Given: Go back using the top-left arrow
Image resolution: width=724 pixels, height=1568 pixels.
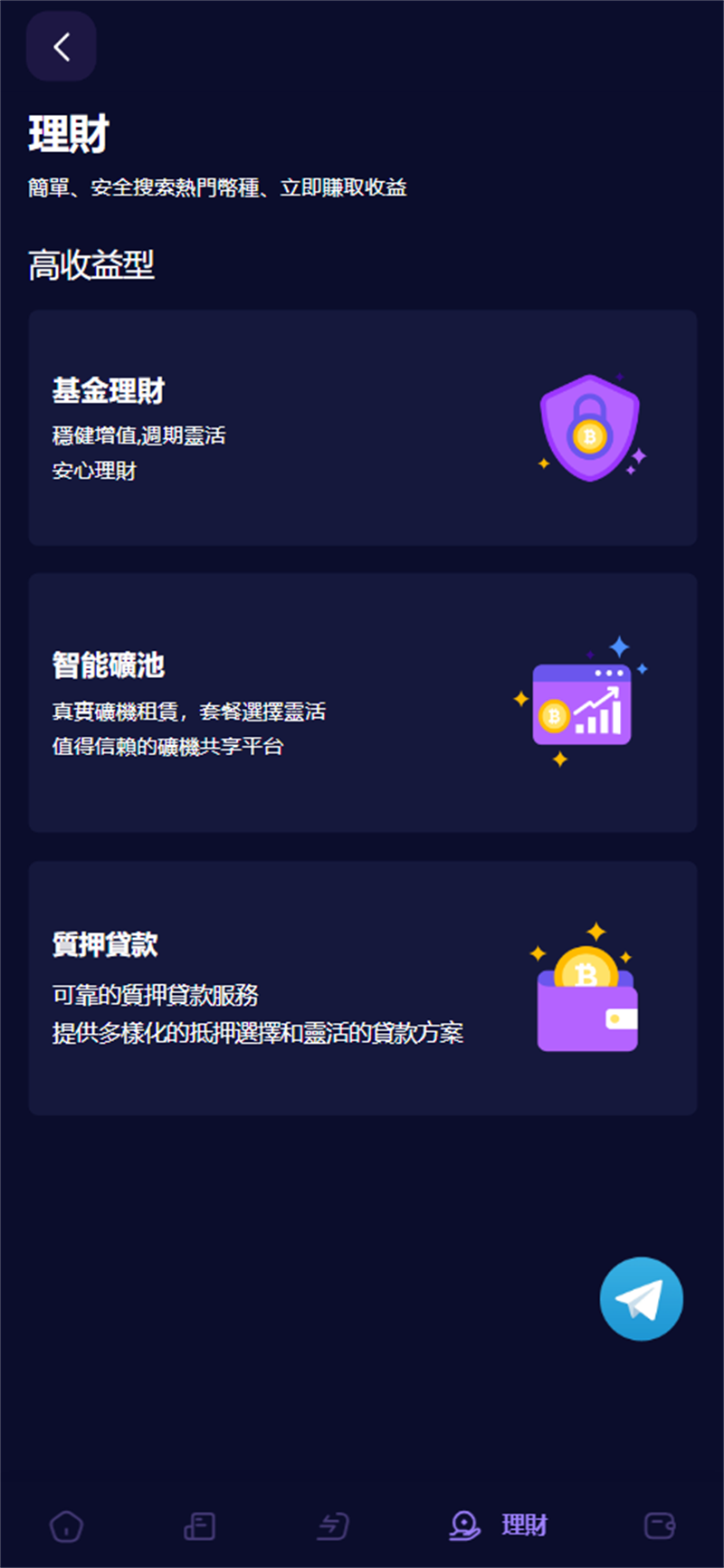Looking at the screenshot, I should (x=61, y=46).
